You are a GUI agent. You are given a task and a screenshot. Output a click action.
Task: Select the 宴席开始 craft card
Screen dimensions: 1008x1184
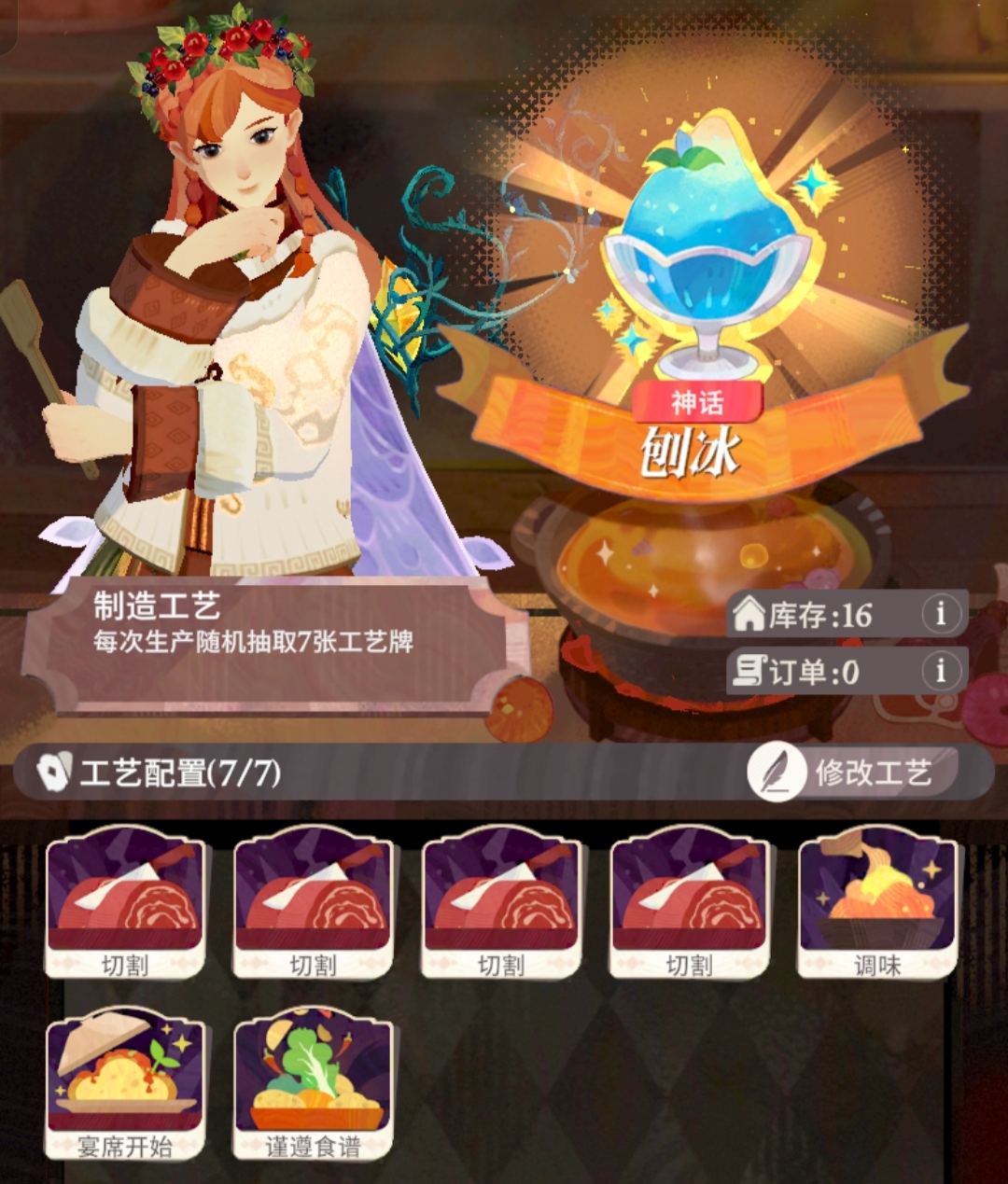125,1082
